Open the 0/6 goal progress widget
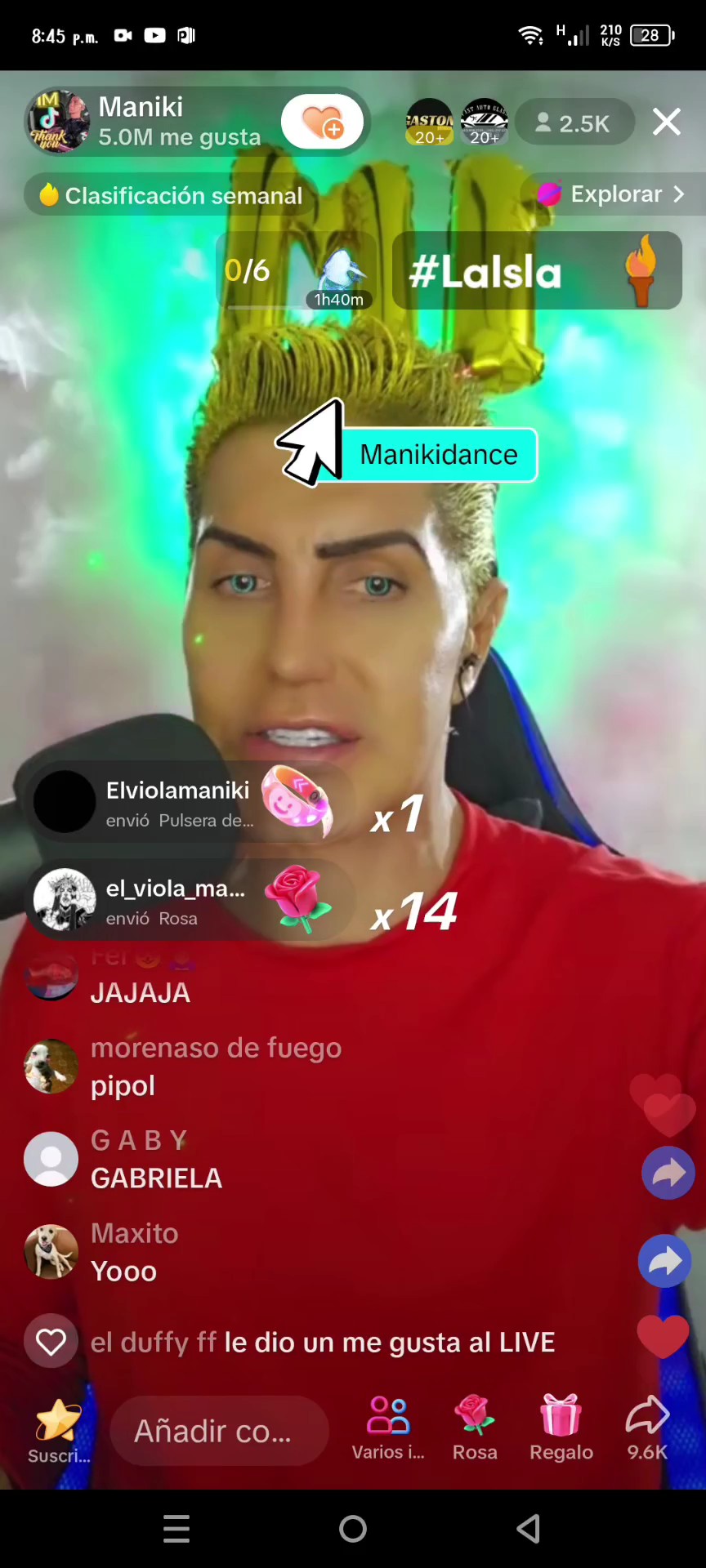Screen dimensions: 706x1568 296,271
